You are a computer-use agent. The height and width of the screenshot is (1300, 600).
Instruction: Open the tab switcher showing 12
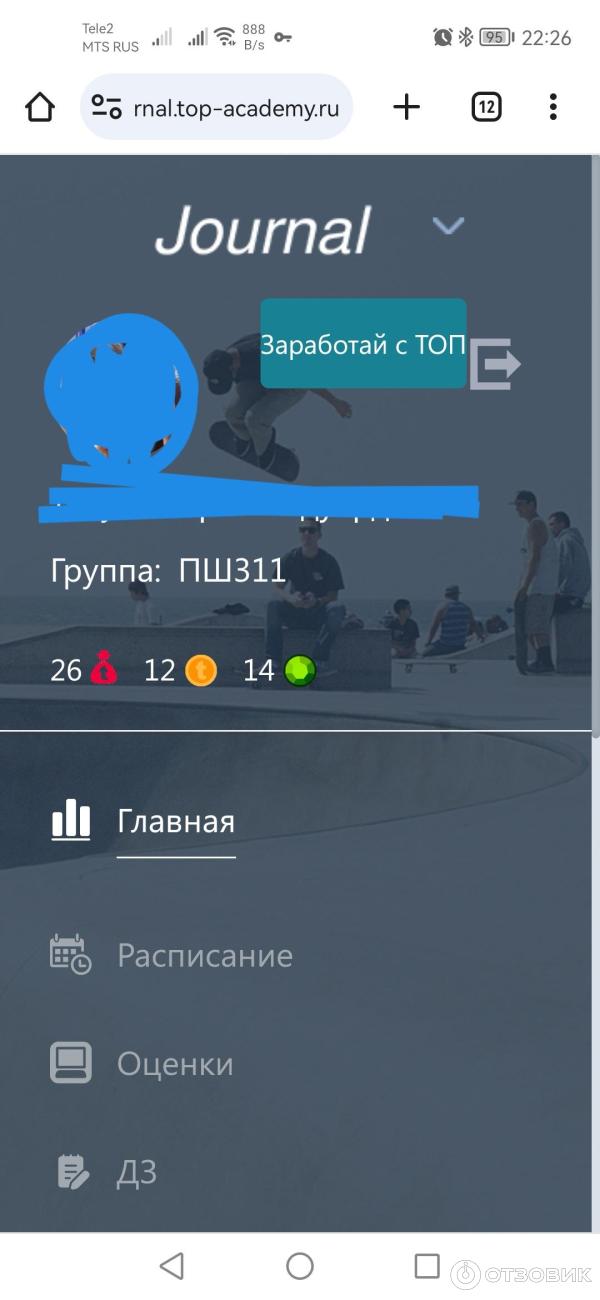pyautogui.click(x=486, y=107)
